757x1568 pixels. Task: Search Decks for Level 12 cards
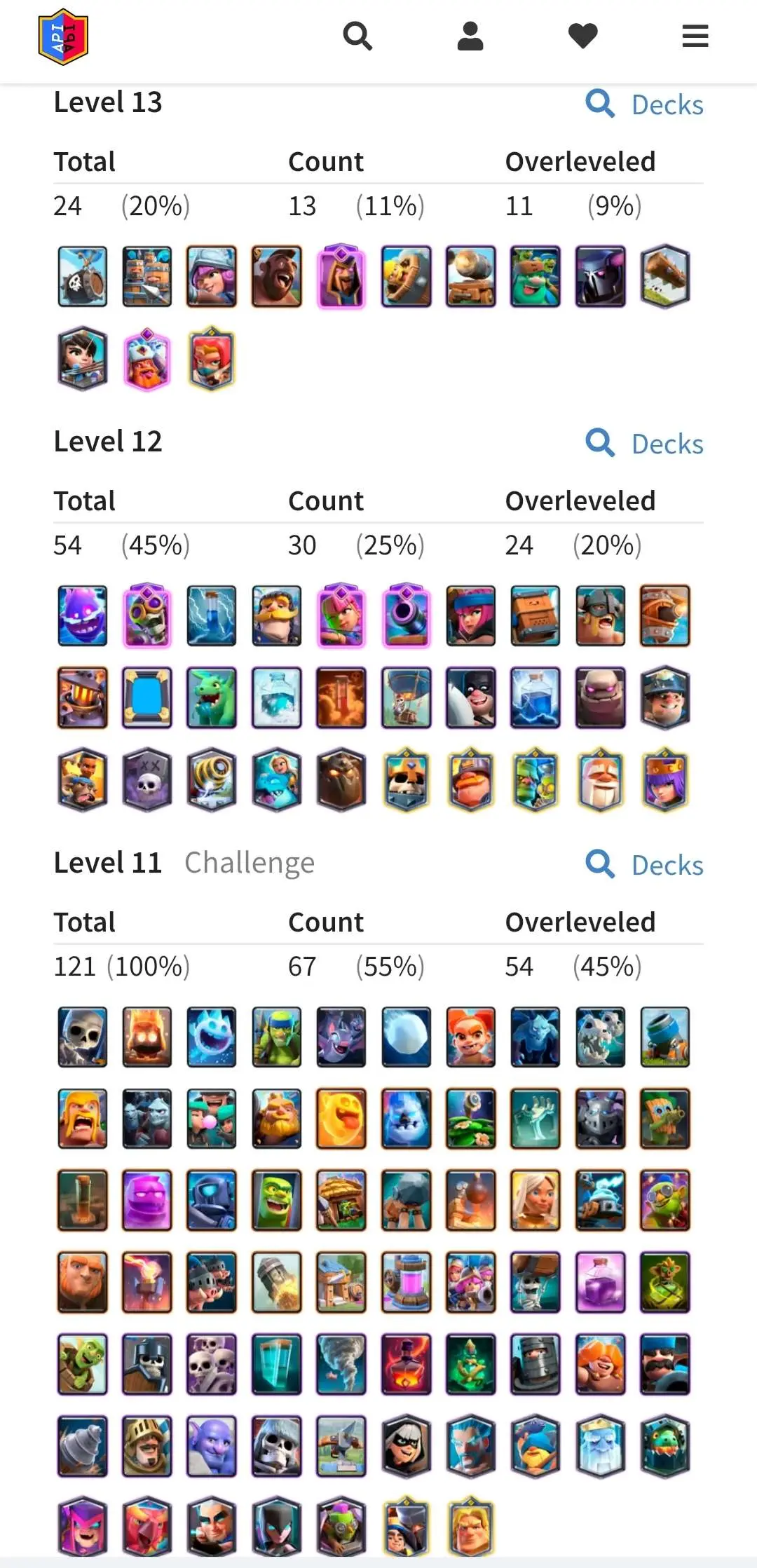646,444
